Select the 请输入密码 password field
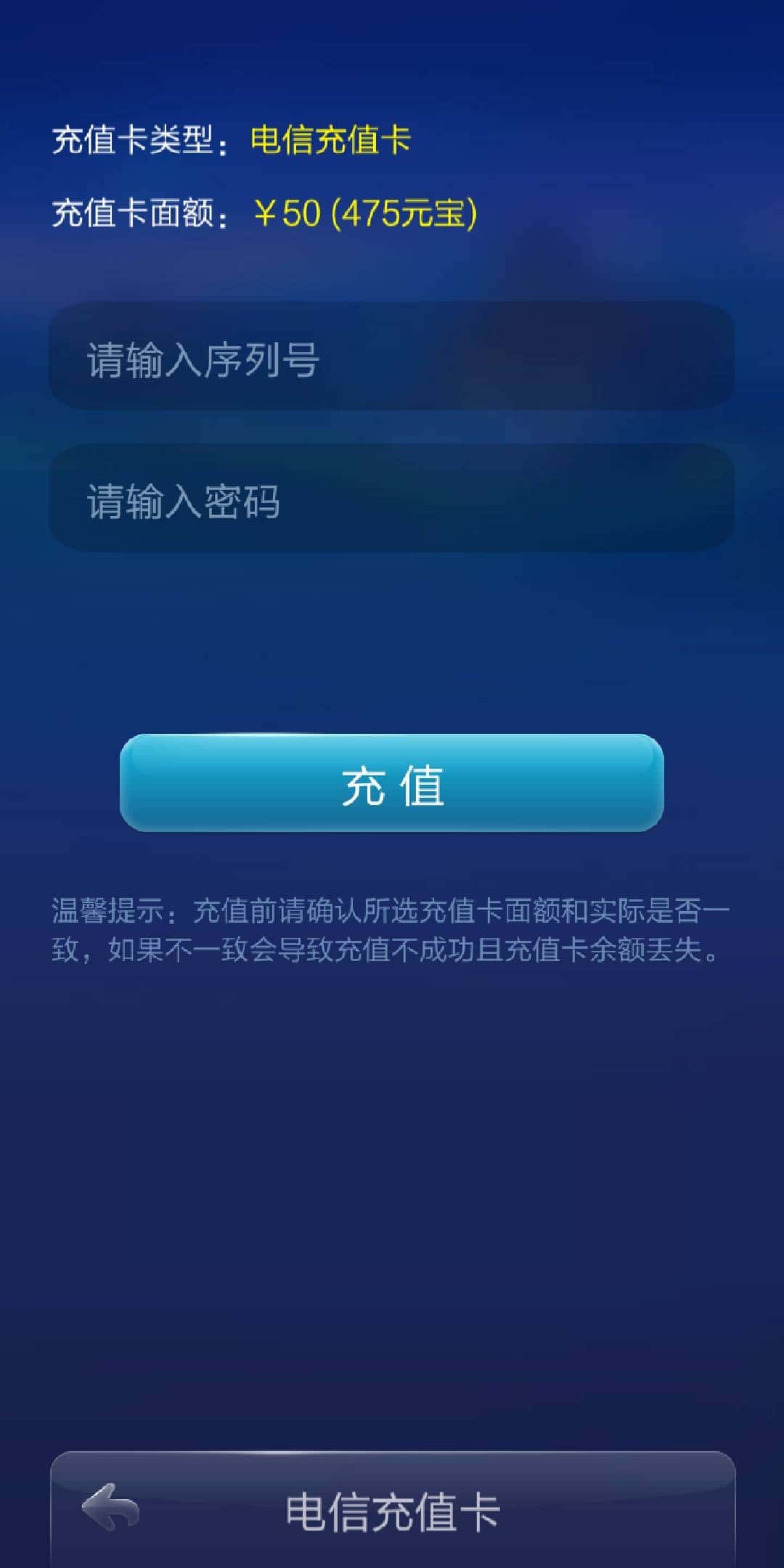Screen dimensions: 784x1568 (392, 501)
